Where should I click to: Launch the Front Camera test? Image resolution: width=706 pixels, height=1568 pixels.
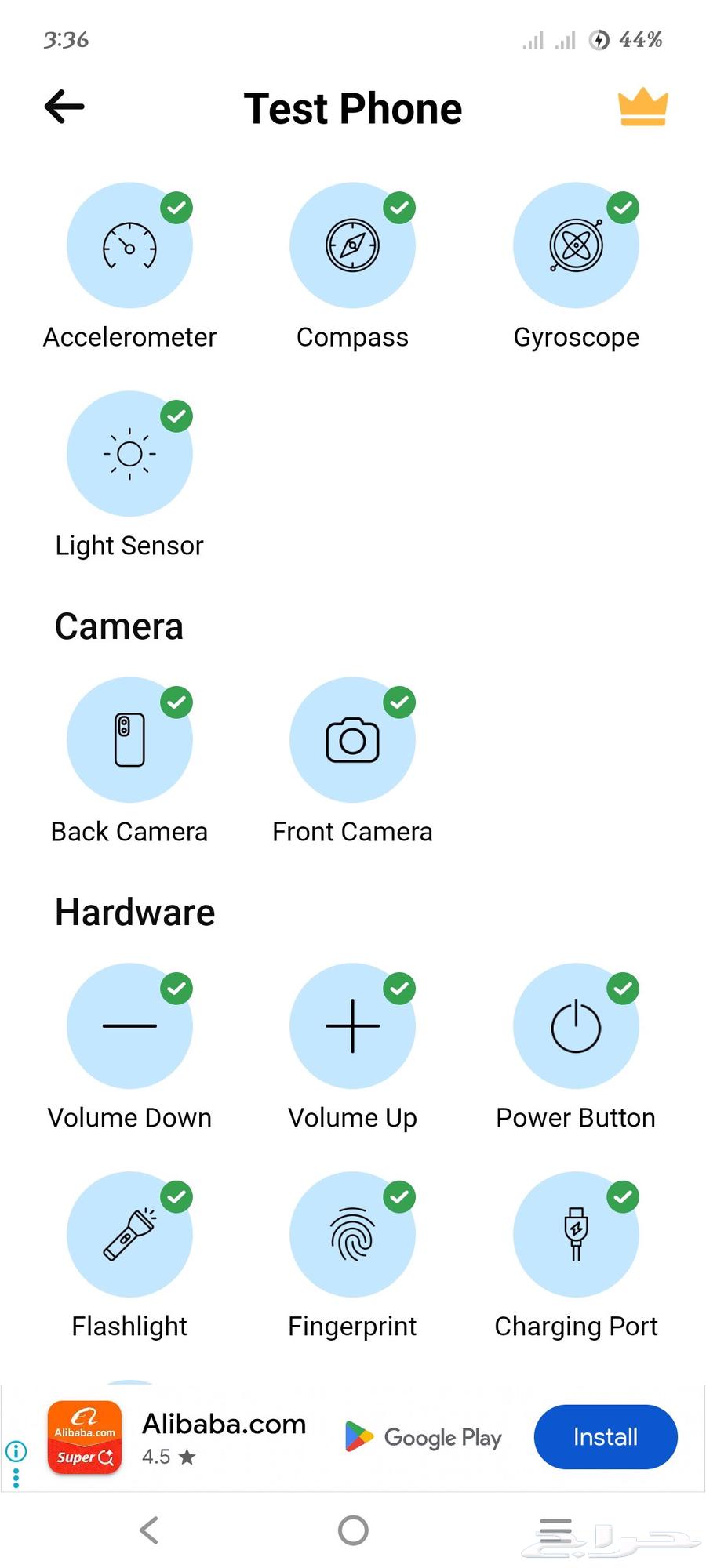pos(352,739)
